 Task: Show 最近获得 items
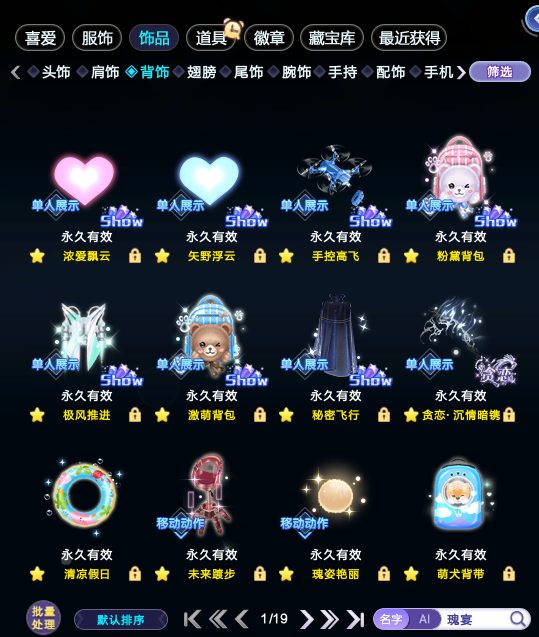[x=409, y=38]
